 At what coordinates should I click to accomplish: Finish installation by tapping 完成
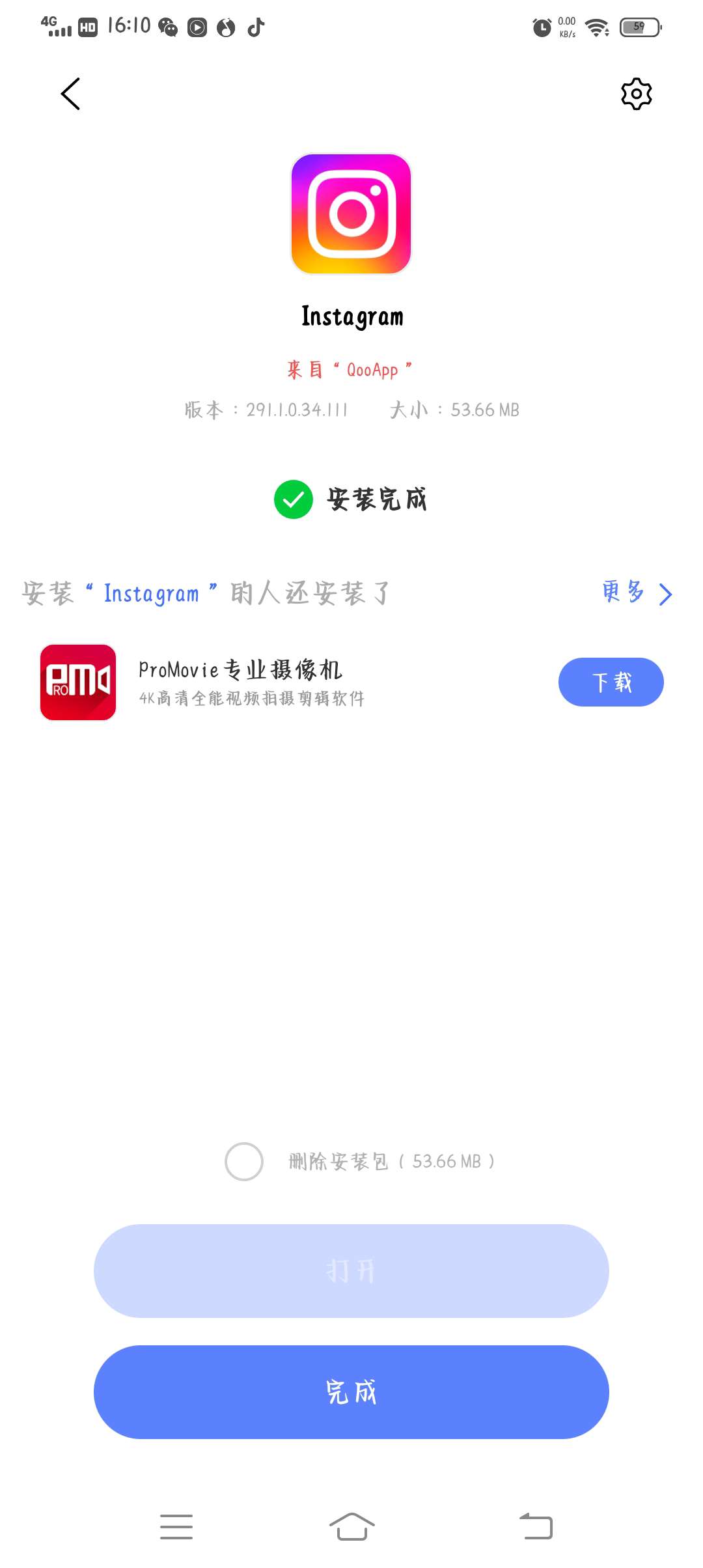point(351,1392)
